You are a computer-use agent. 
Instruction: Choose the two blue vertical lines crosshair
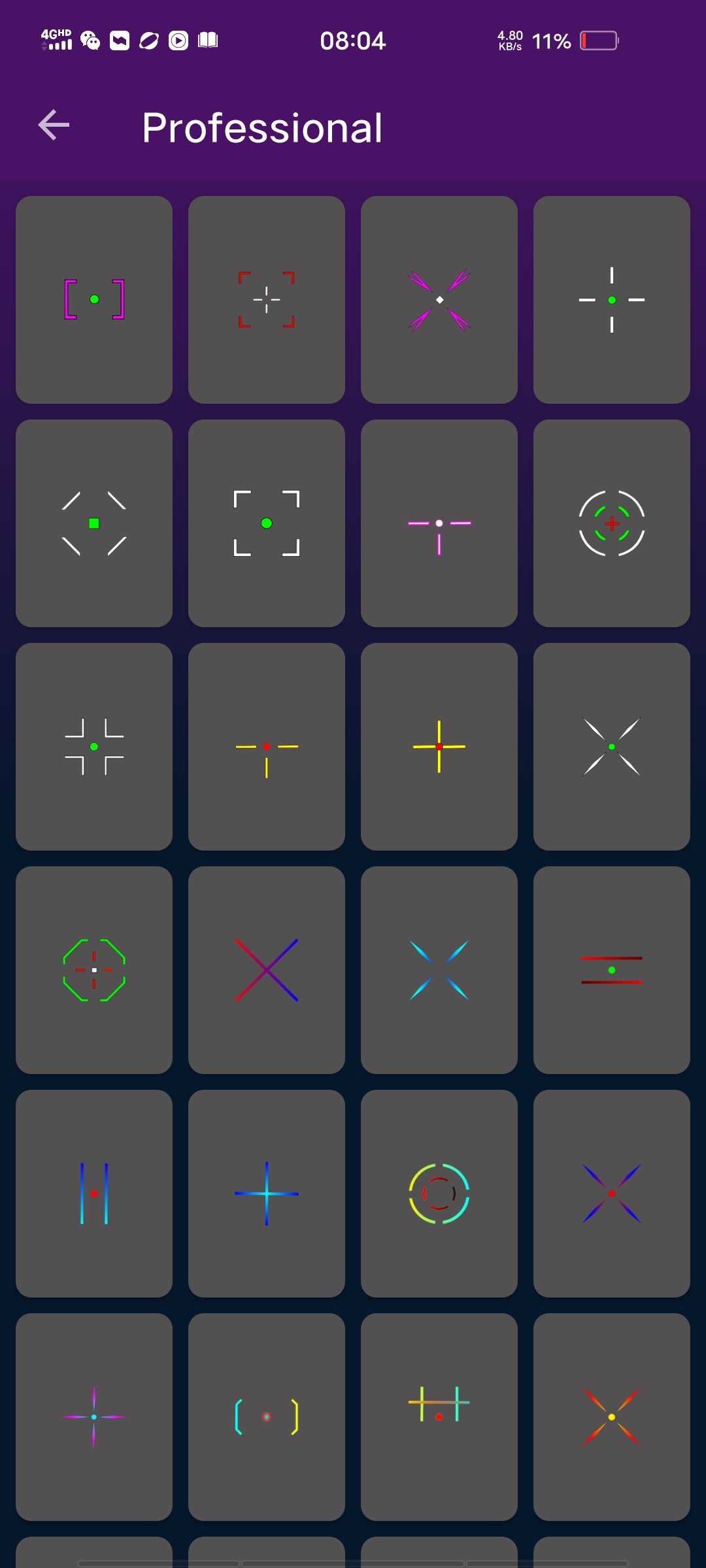coord(94,1194)
